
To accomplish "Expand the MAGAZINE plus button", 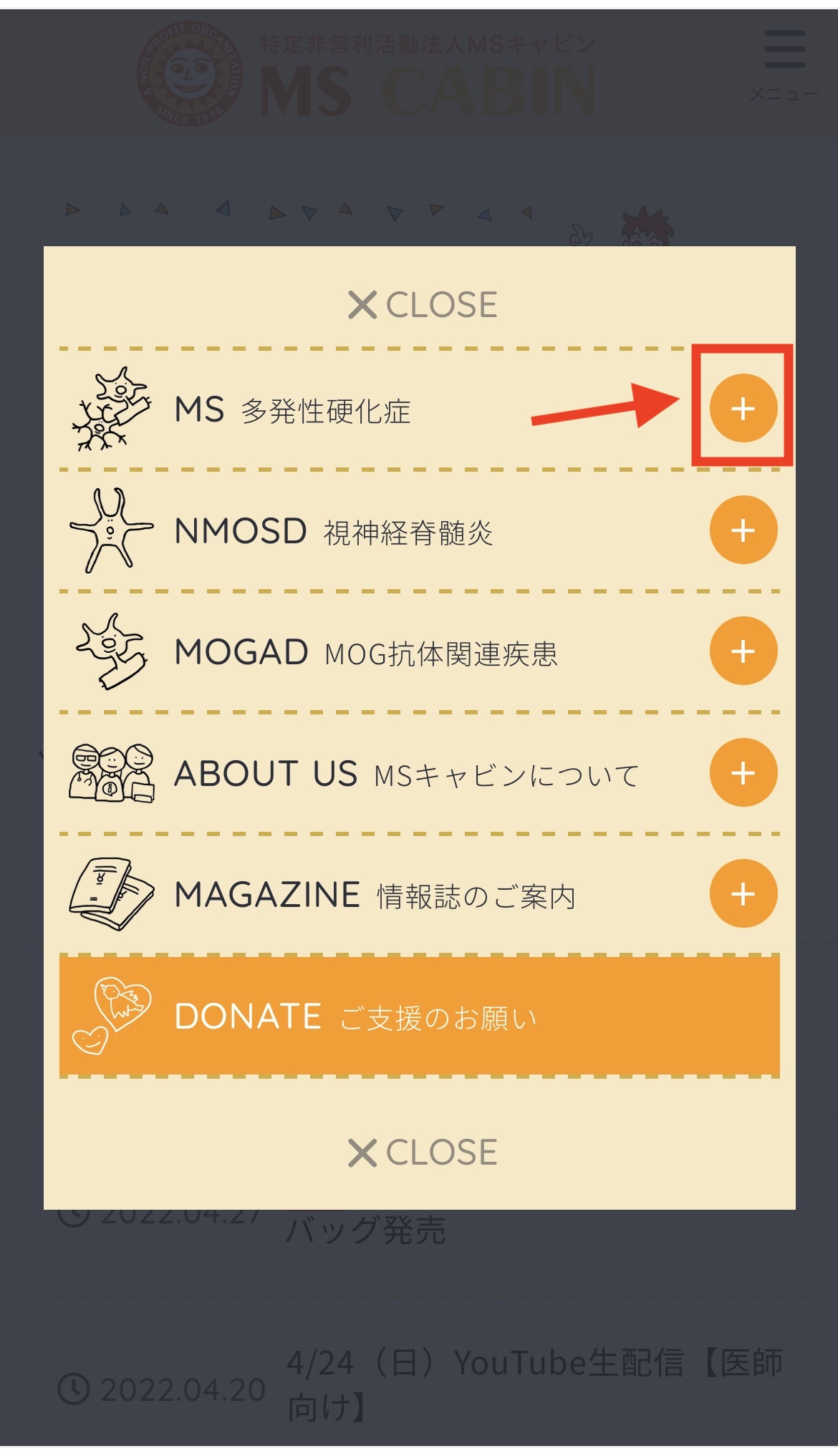I will click(x=743, y=893).
